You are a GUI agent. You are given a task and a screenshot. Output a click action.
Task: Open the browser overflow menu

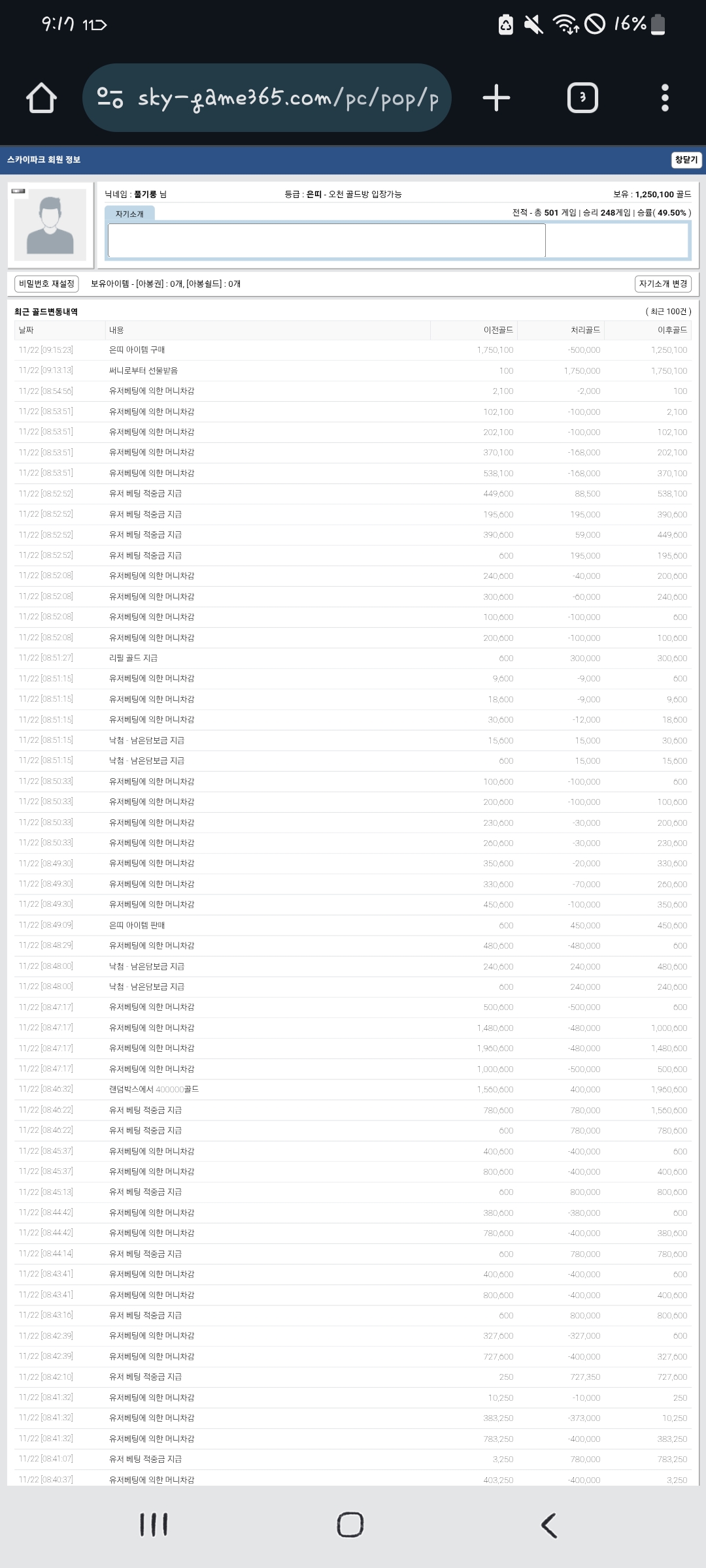[665, 98]
